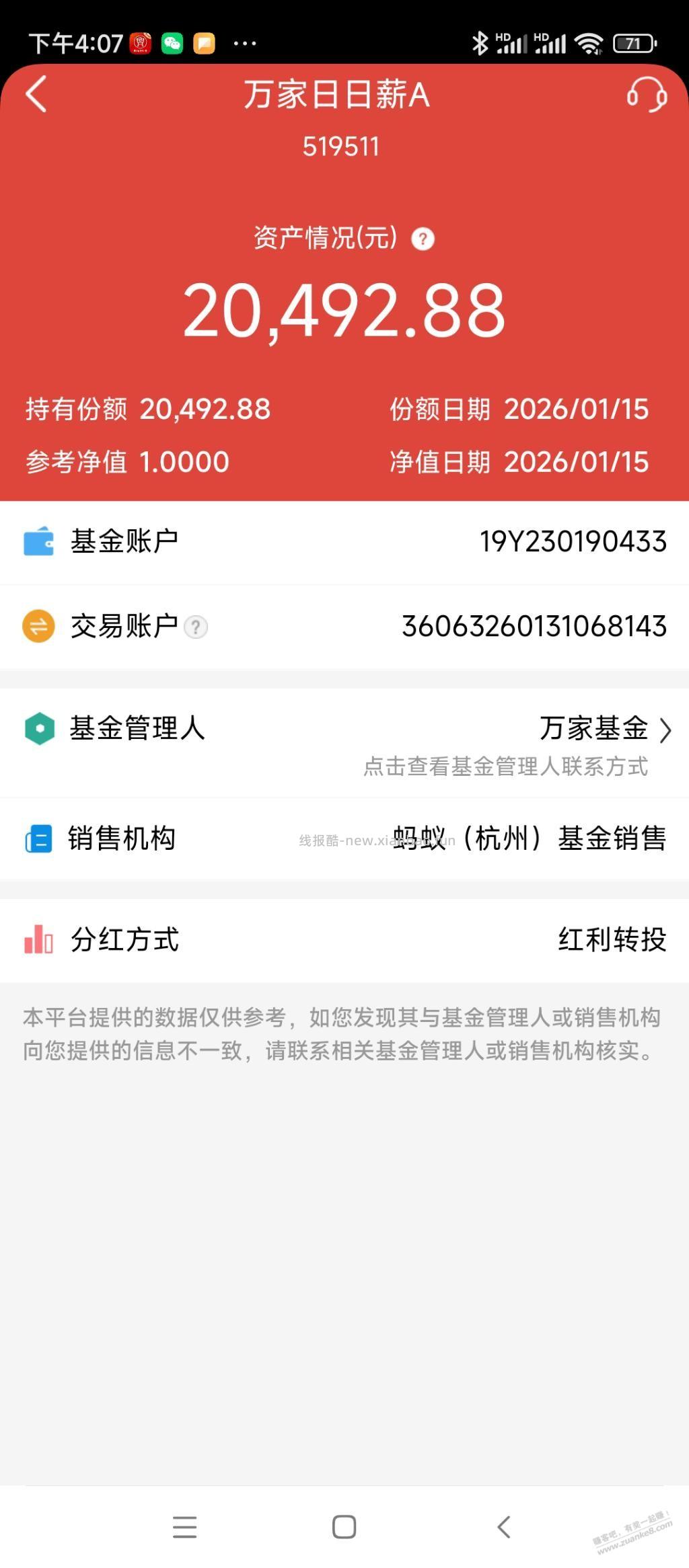Viewport: 689px width, 1568px height.
Task: Tap the question mark beside 交易账户
Action: click(x=196, y=627)
